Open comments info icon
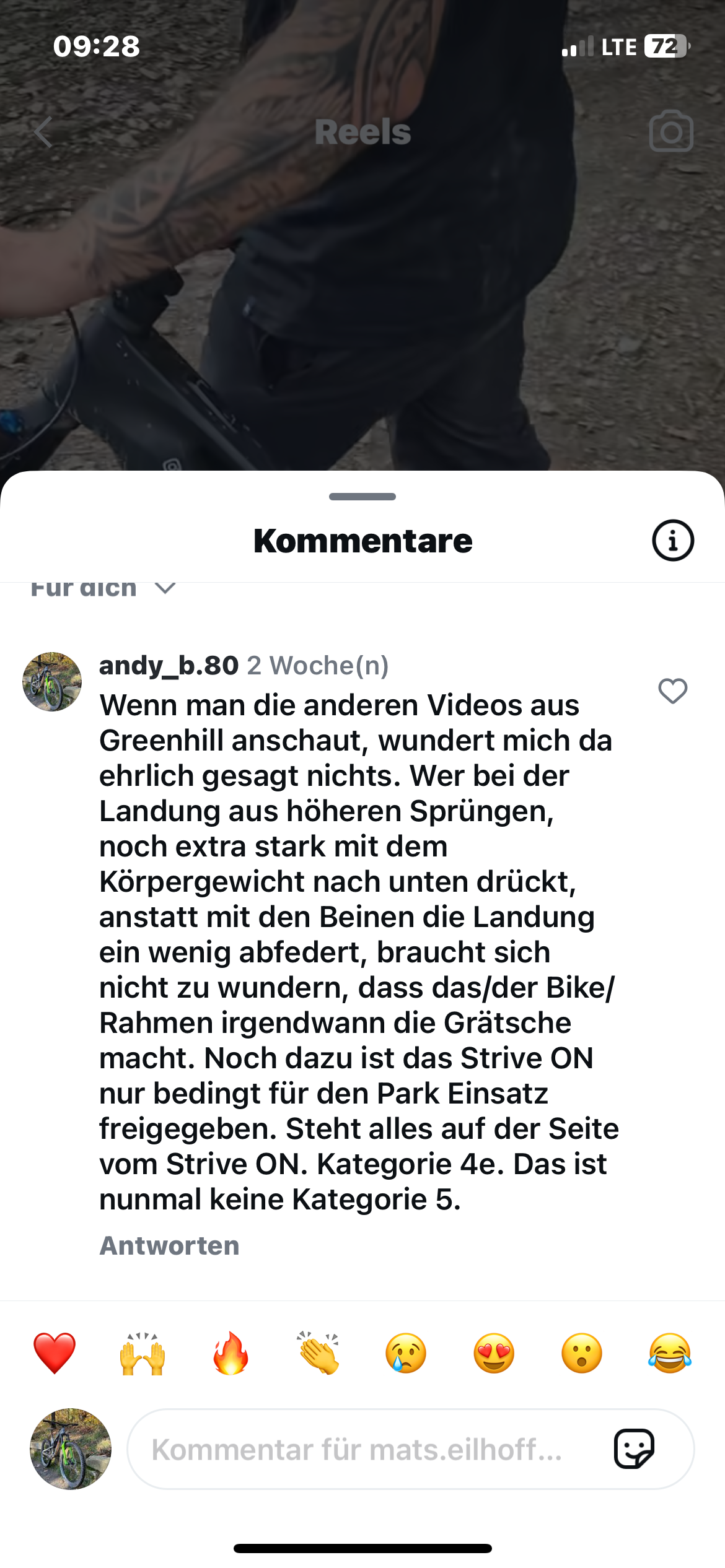This screenshot has height=1568, width=725. tap(672, 541)
